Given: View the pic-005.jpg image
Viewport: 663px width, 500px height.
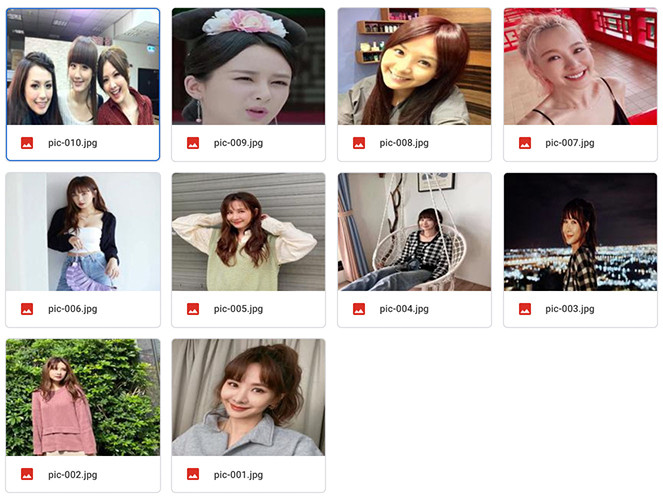Looking at the screenshot, I should [x=248, y=250].
